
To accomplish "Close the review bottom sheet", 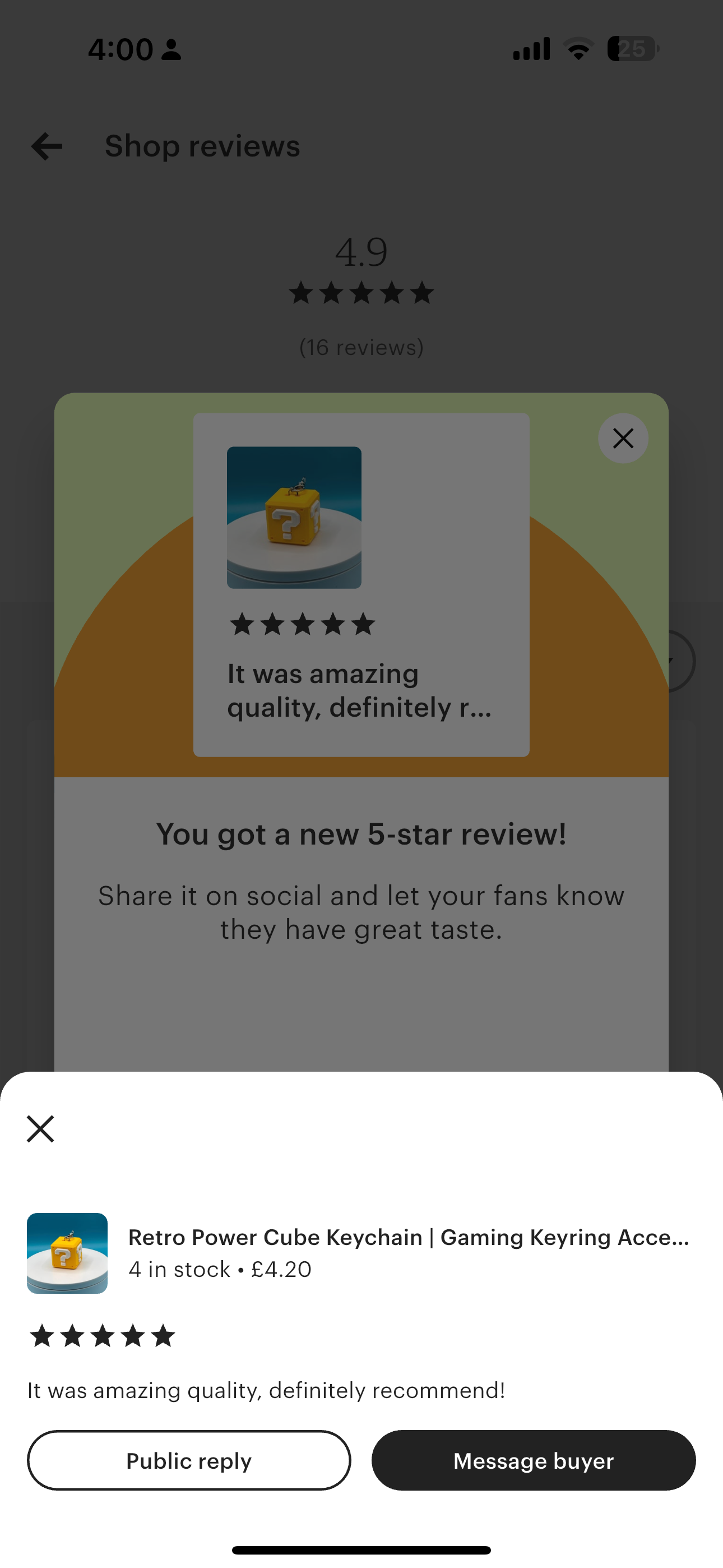I will 40,1129.
